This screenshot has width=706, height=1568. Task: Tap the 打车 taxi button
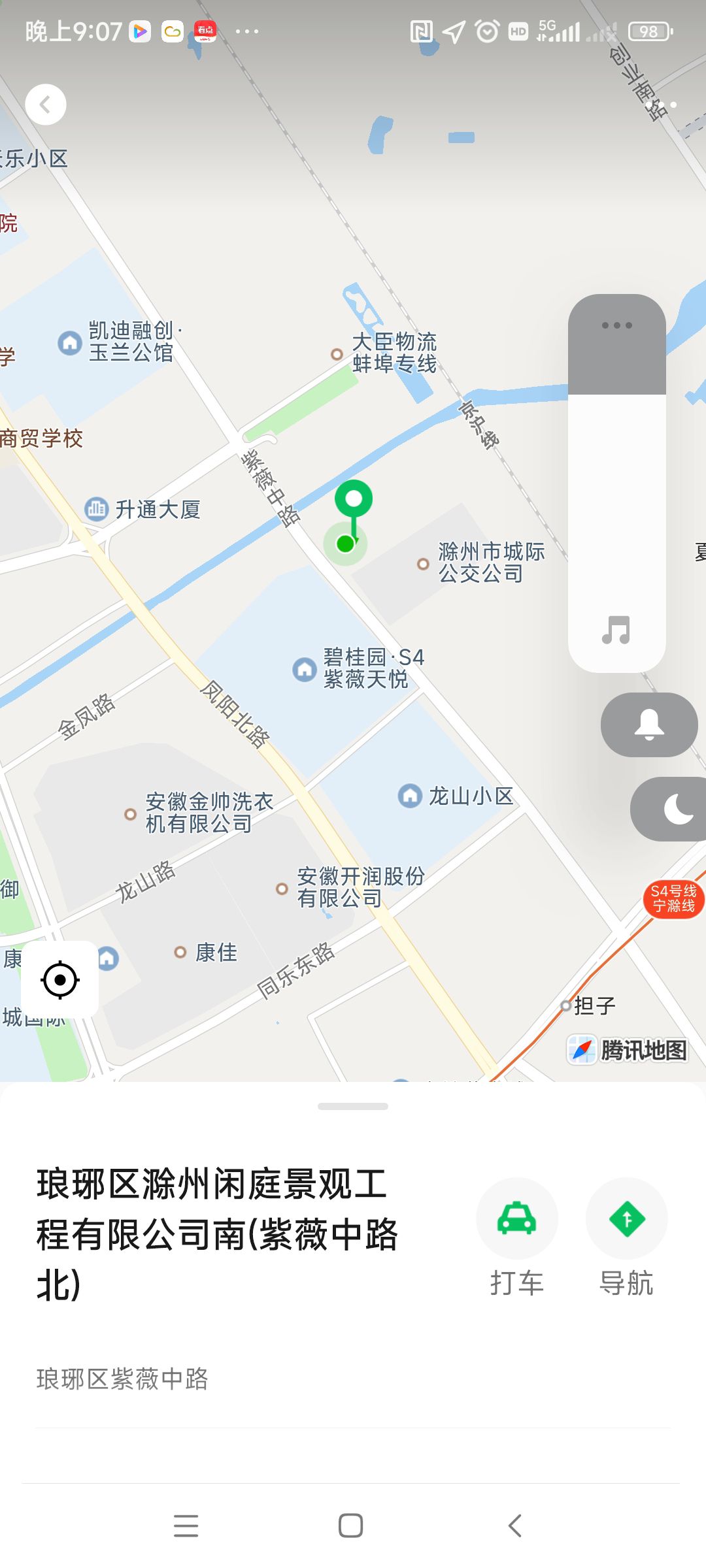point(516,1219)
